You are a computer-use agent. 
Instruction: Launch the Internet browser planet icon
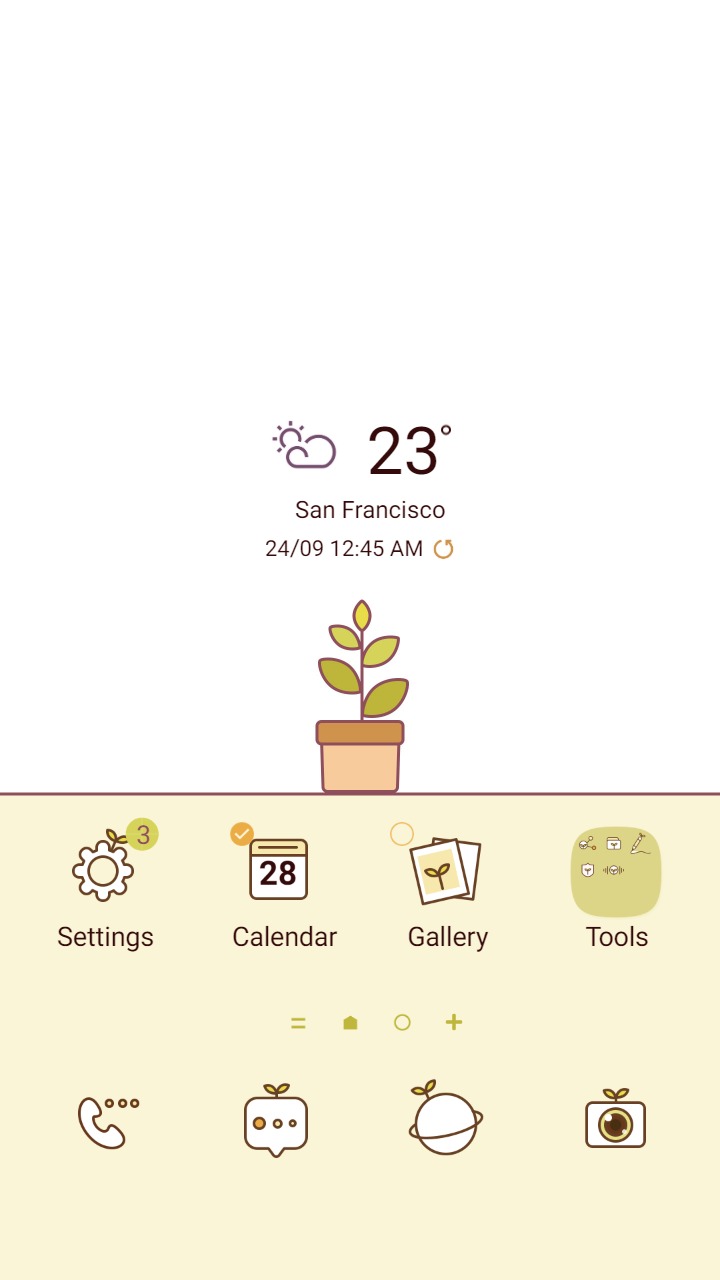pyautogui.click(x=447, y=1120)
